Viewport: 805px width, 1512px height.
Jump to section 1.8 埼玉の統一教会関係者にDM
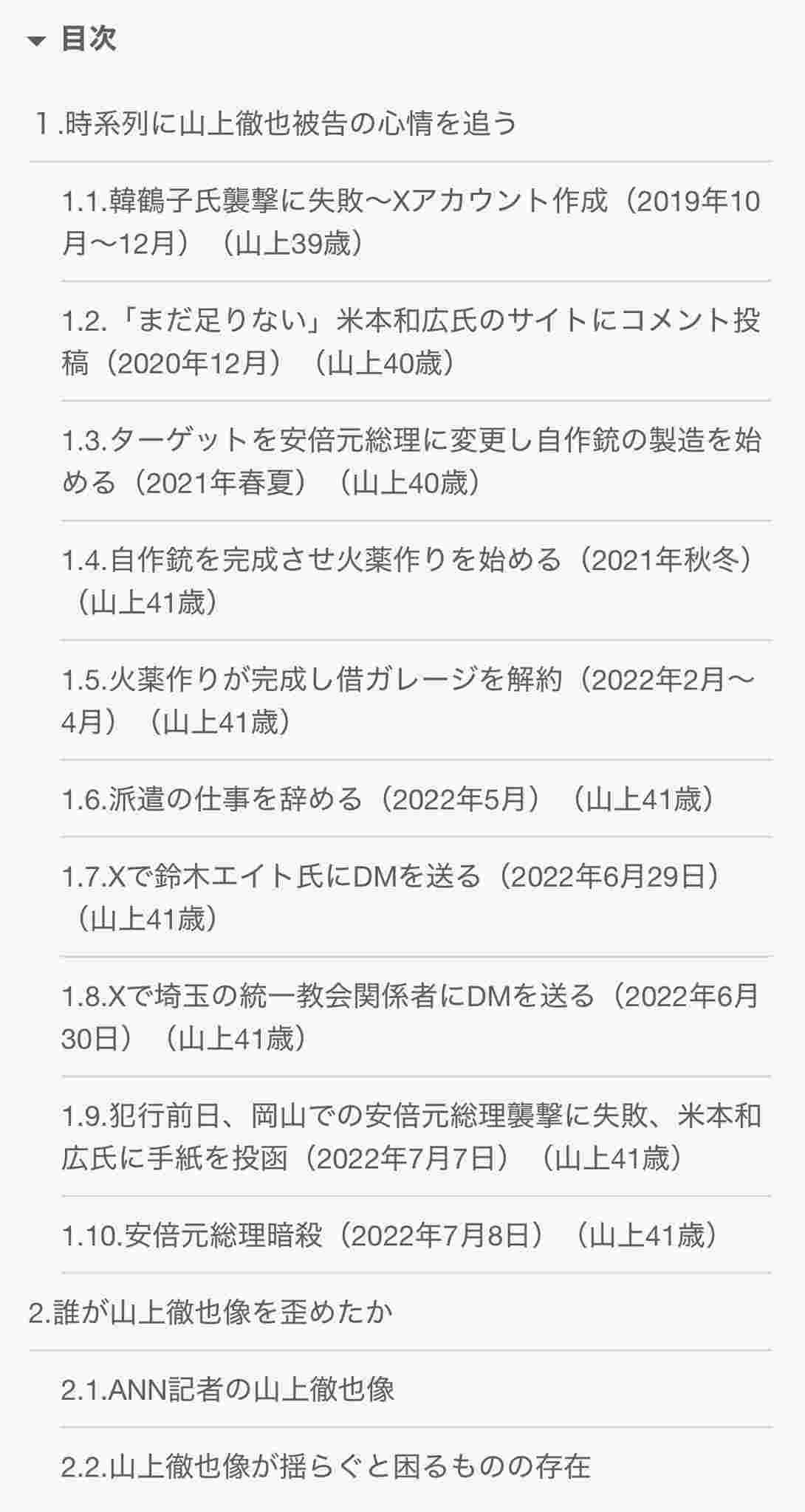410,1017
